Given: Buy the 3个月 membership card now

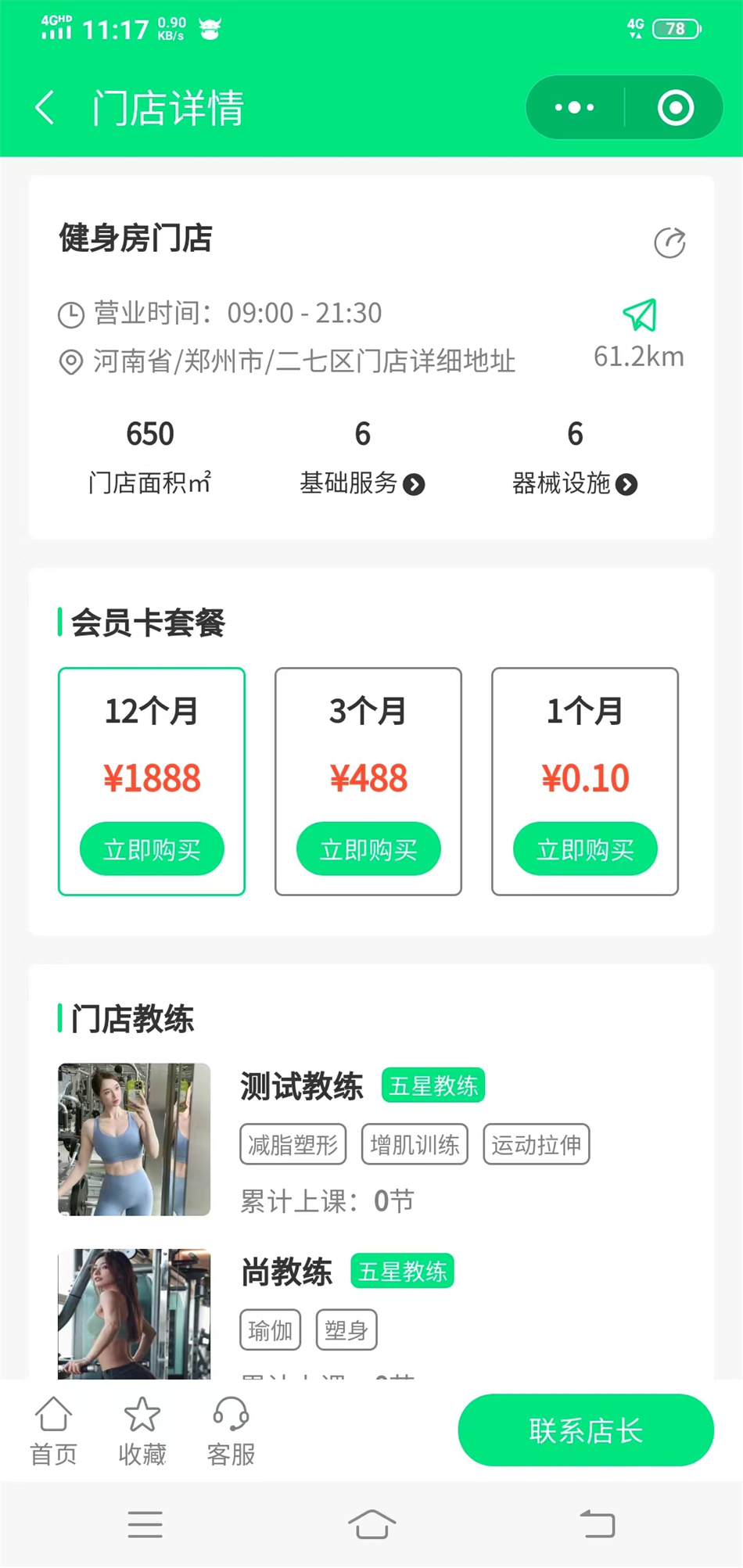Looking at the screenshot, I should click(x=368, y=849).
